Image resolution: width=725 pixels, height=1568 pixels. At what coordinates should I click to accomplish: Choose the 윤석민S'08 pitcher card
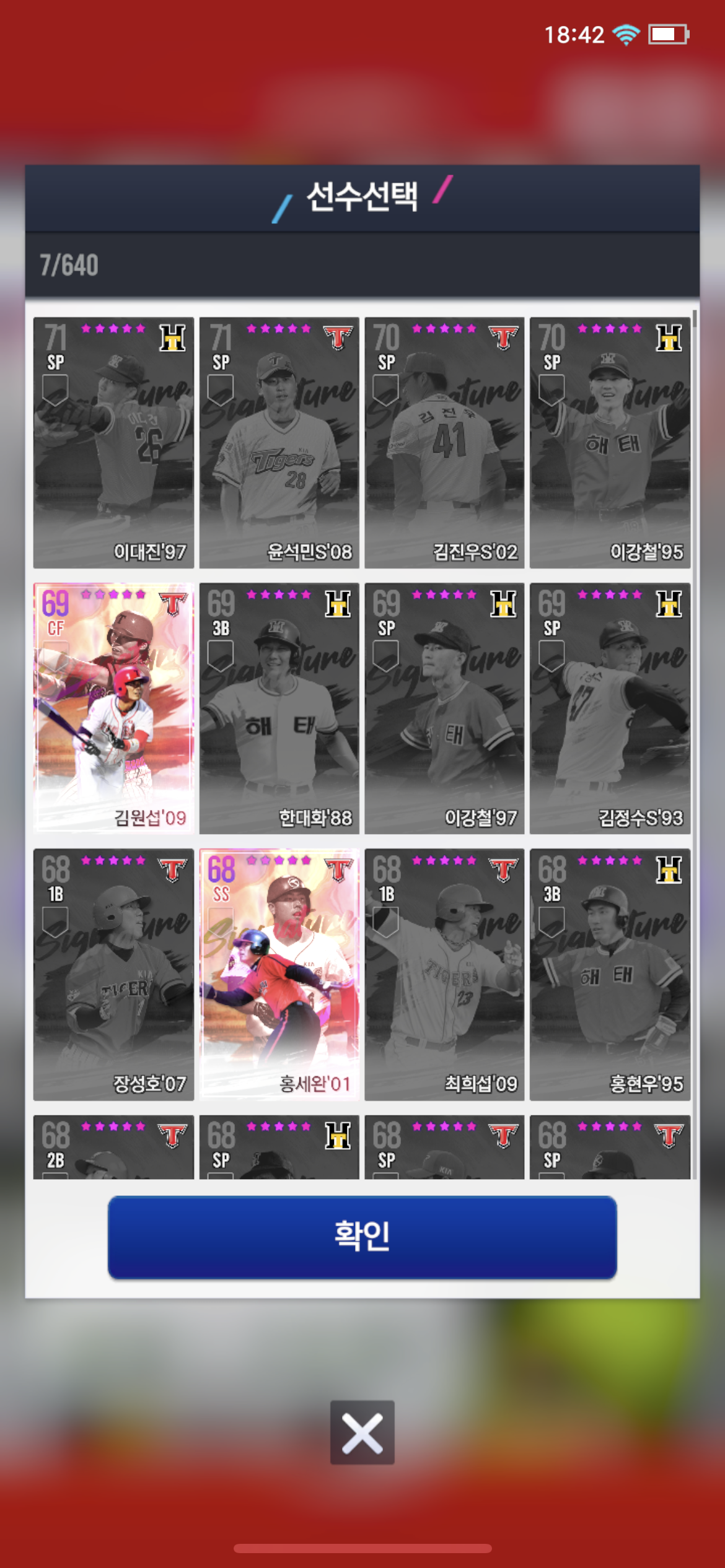(279, 443)
